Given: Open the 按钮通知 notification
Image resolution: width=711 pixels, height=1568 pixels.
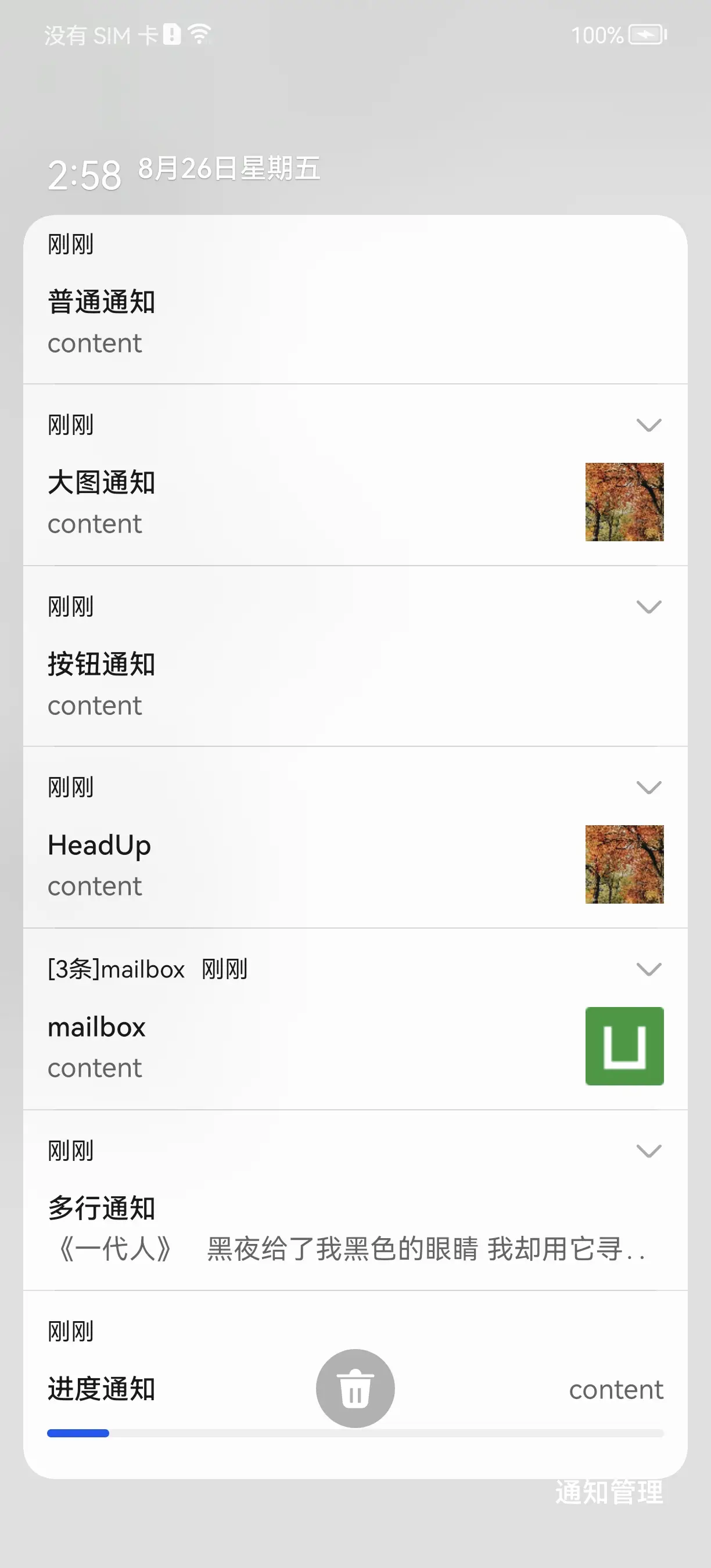Looking at the screenshot, I should click(x=304, y=682).
